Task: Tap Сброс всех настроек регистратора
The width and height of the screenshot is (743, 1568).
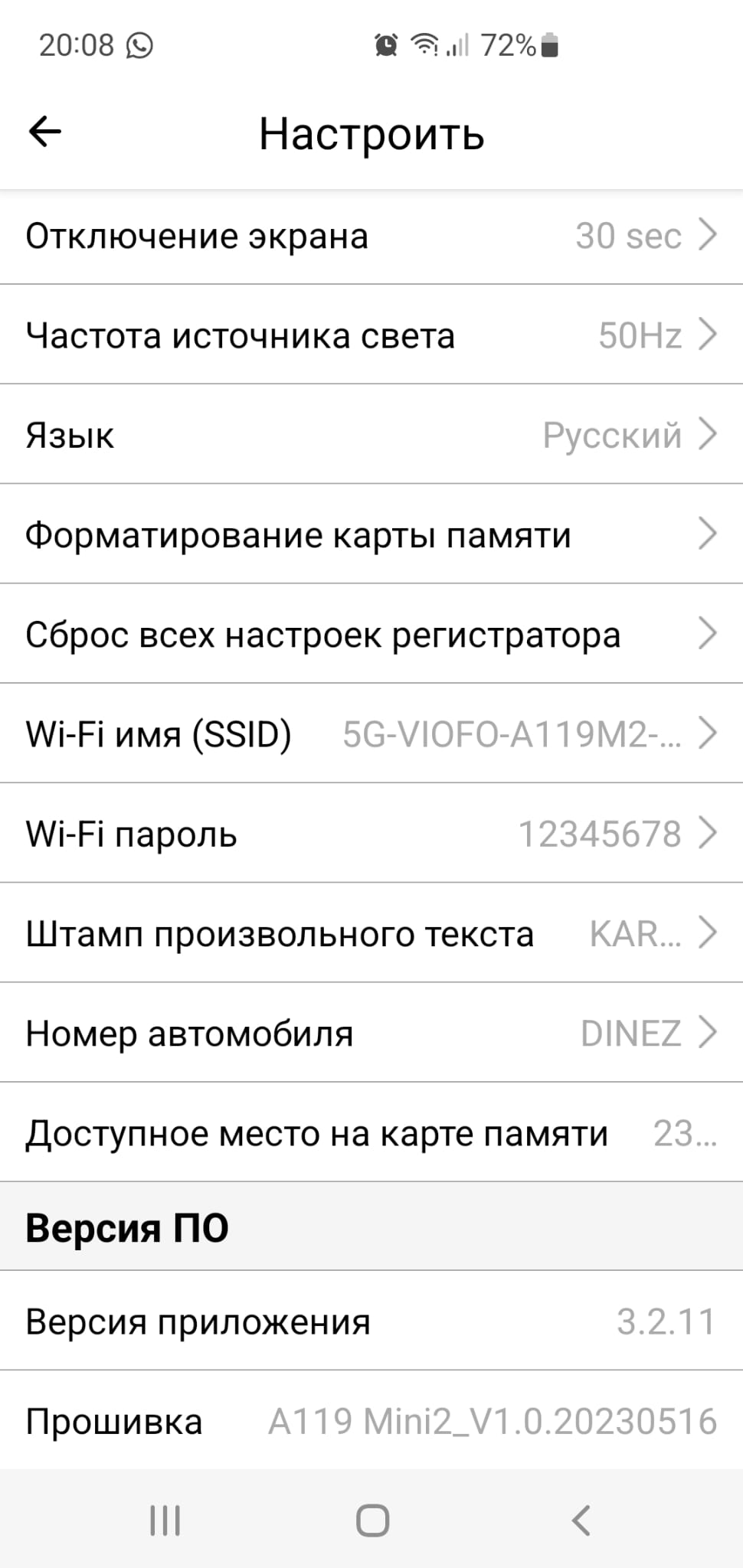Action: click(371, 634)
